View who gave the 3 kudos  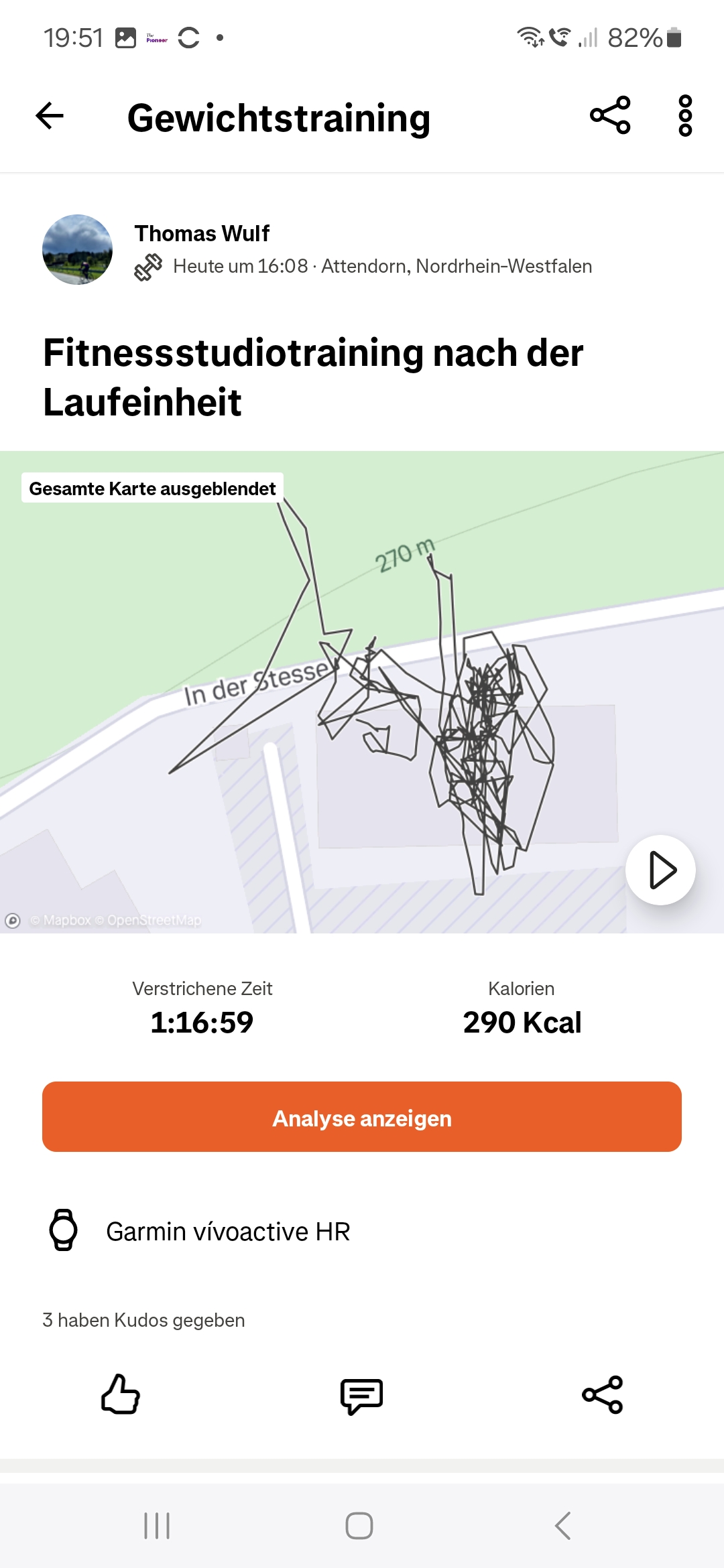coord(143,1320)
